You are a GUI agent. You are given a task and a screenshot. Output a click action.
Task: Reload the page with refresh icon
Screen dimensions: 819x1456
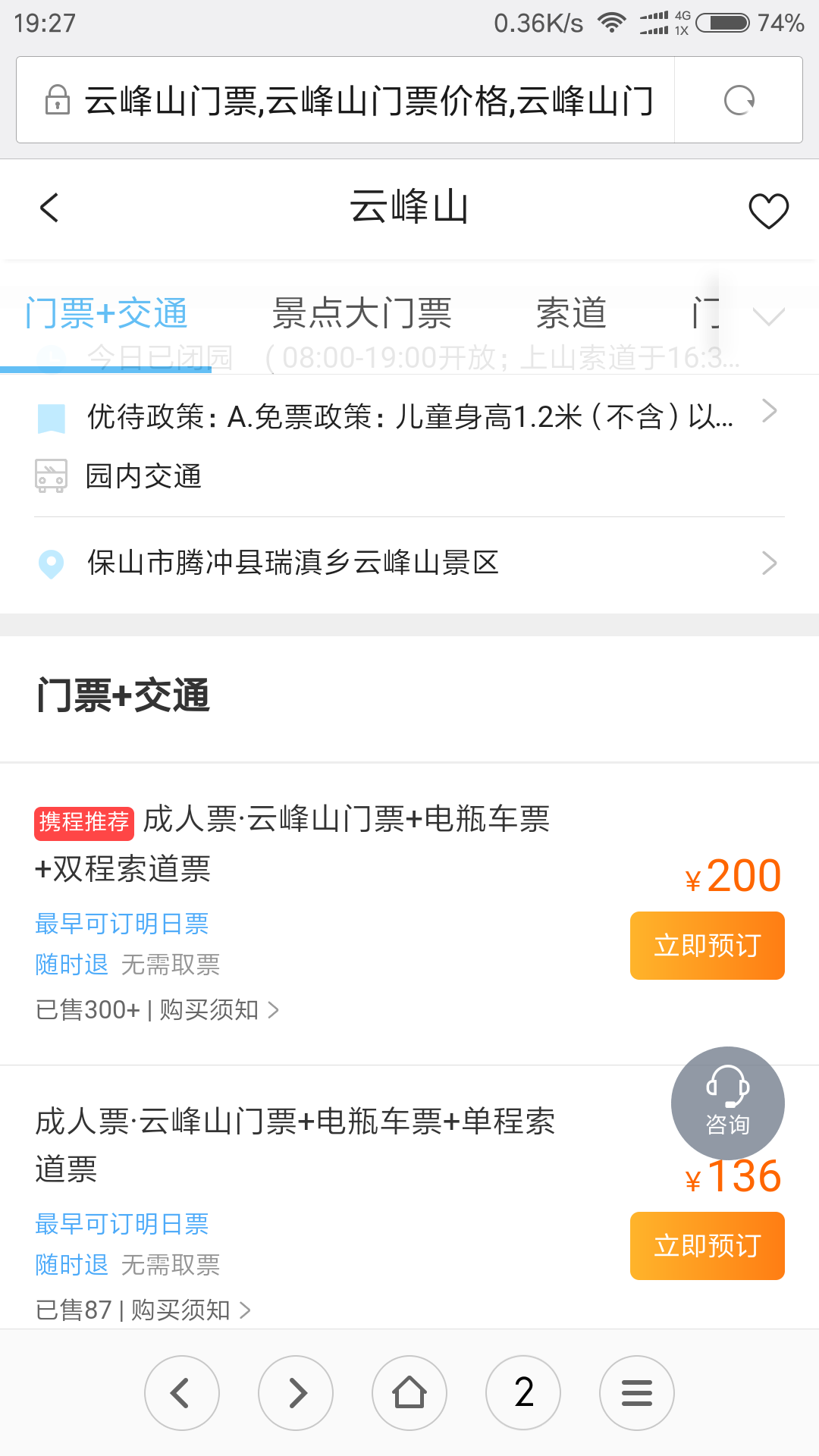tap(739, 100)
